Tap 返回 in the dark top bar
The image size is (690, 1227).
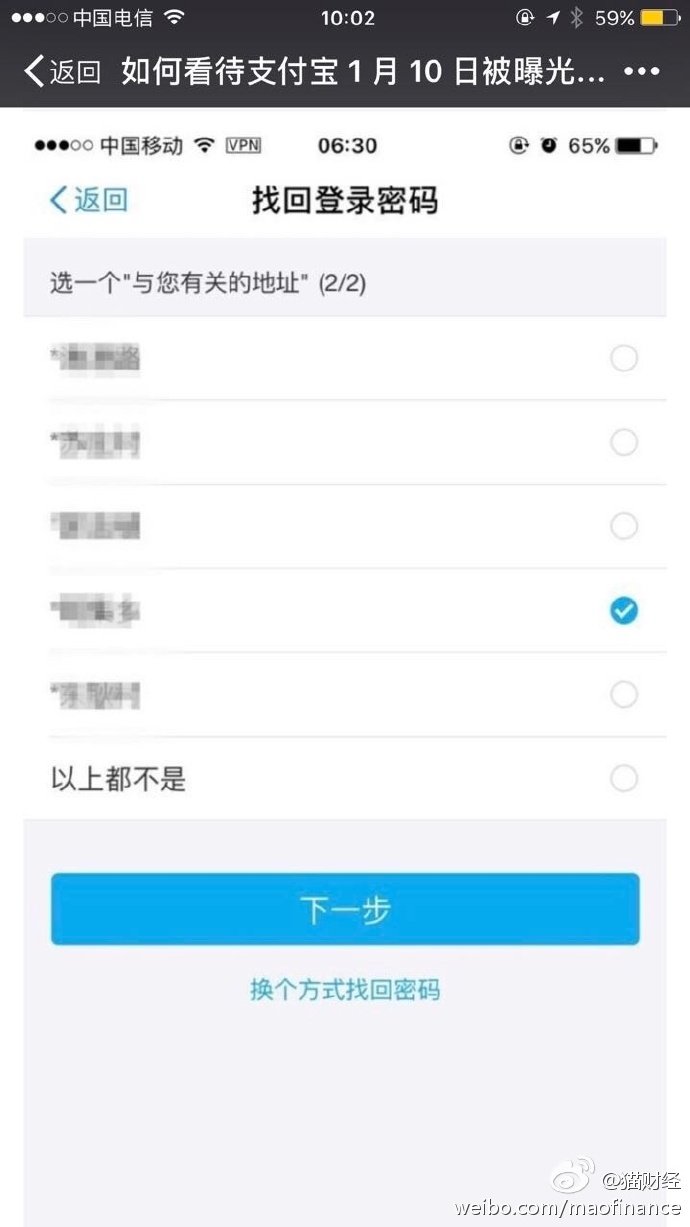62,72
